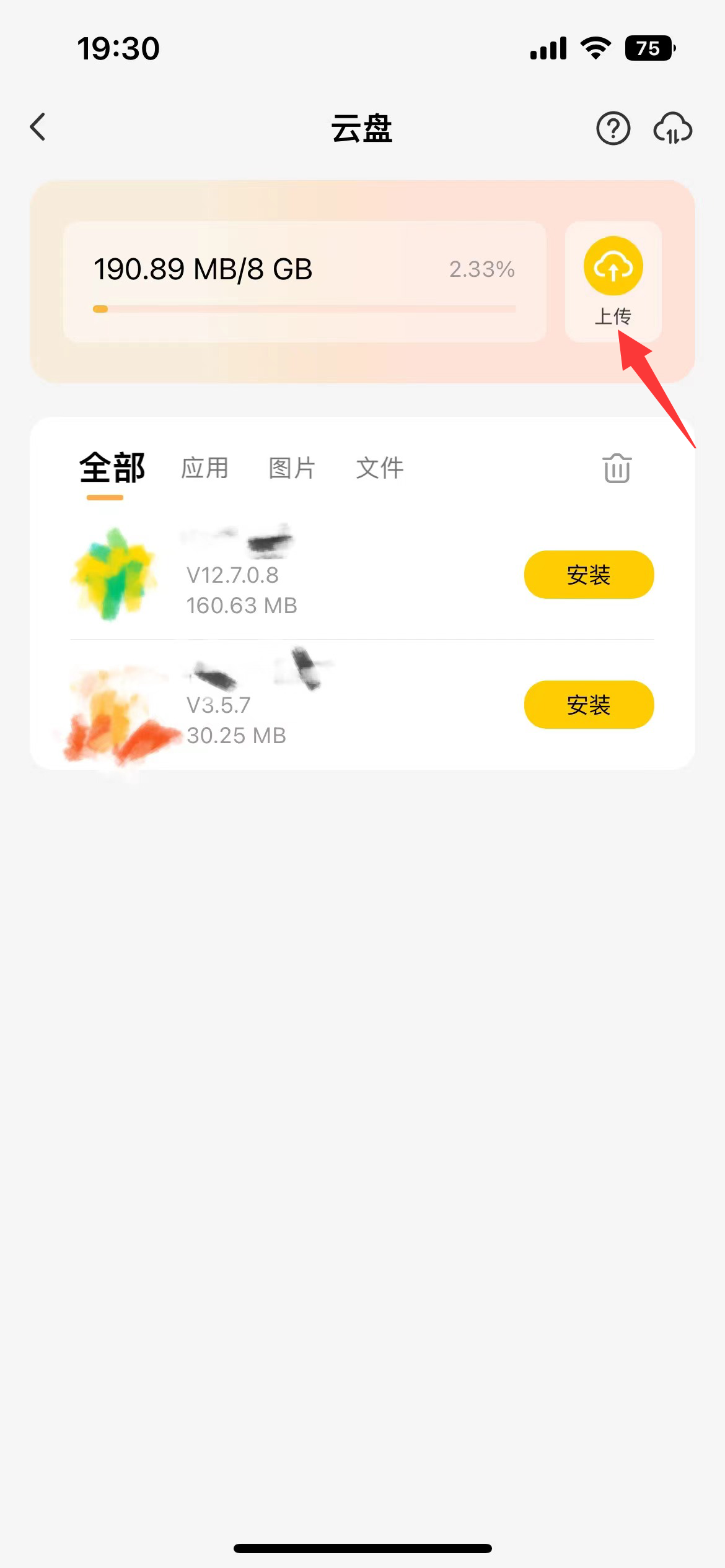725x1568 pixels.
Task: Tap the trash delete icon
Action: pos(617,468)
